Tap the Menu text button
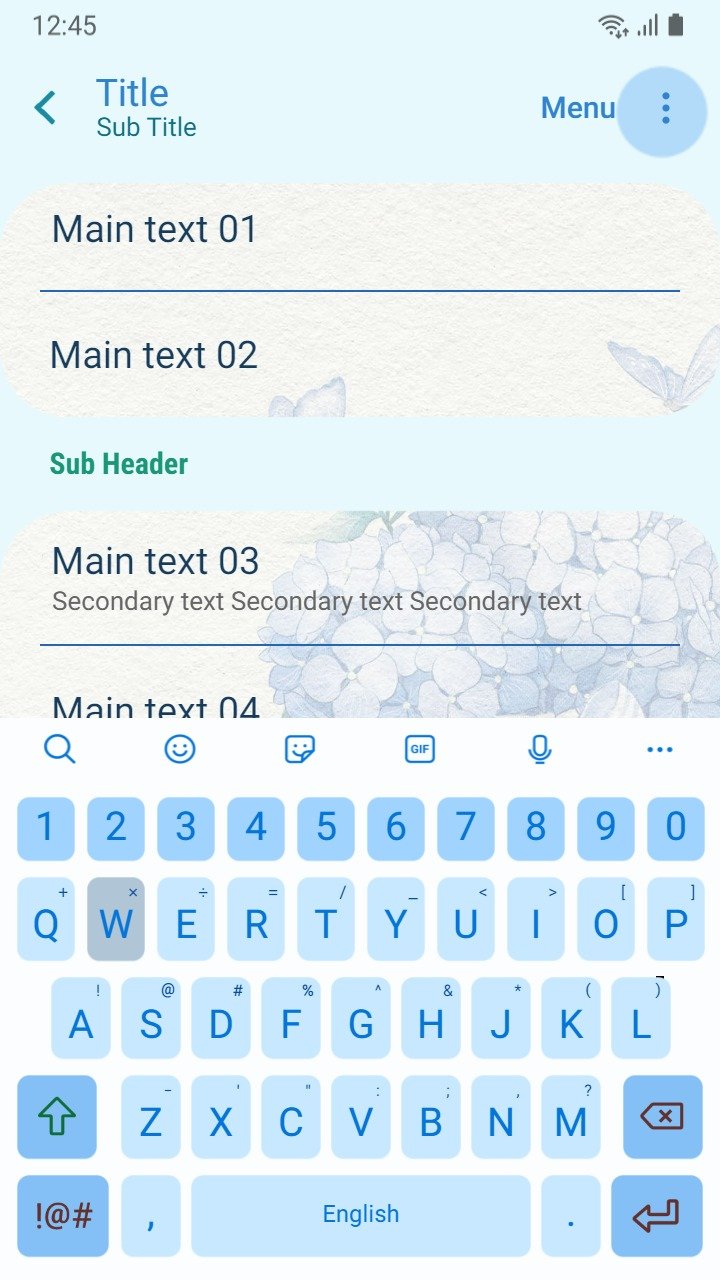The width and height of the screenshot is (720, 1280). pos(578,108)
